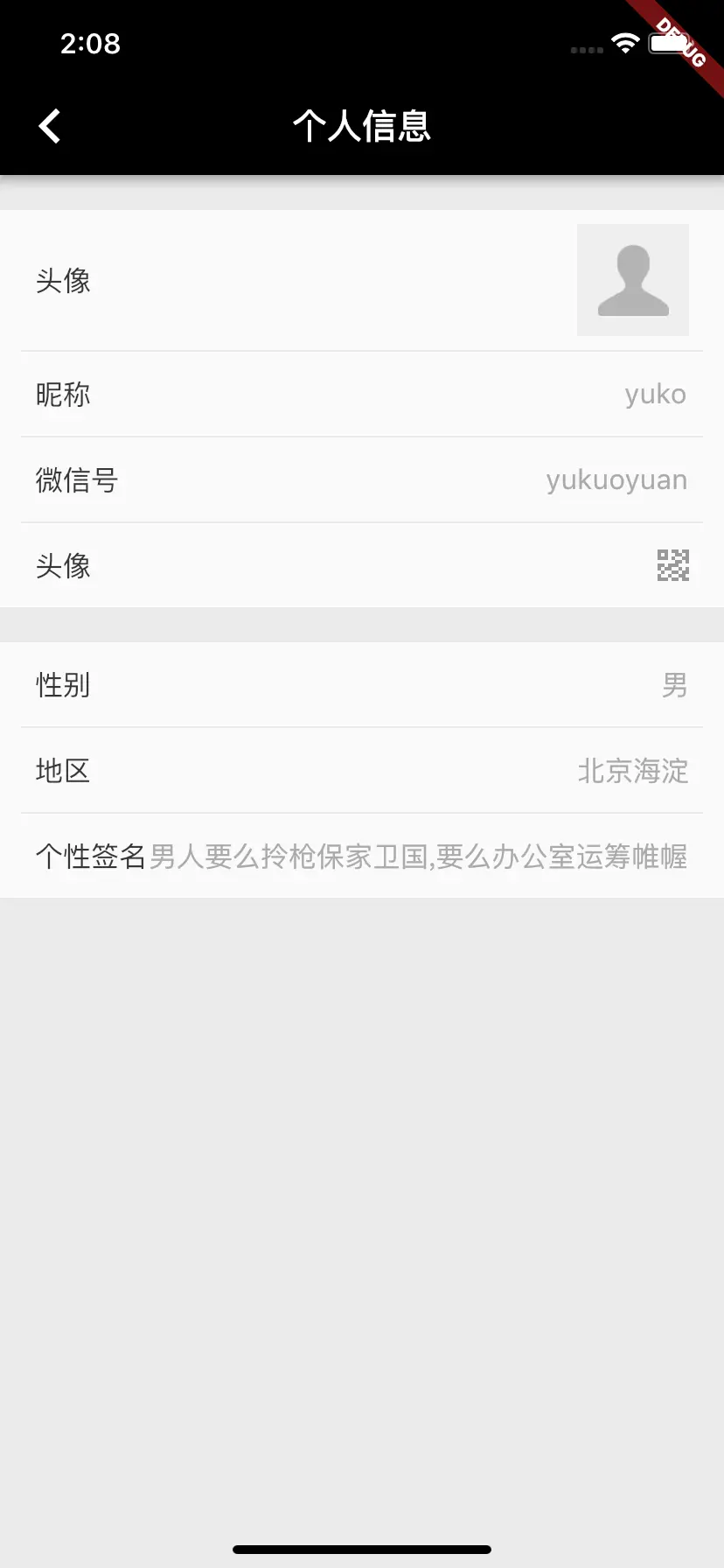
Task: Select the 地区 region row
Action: 362,770
